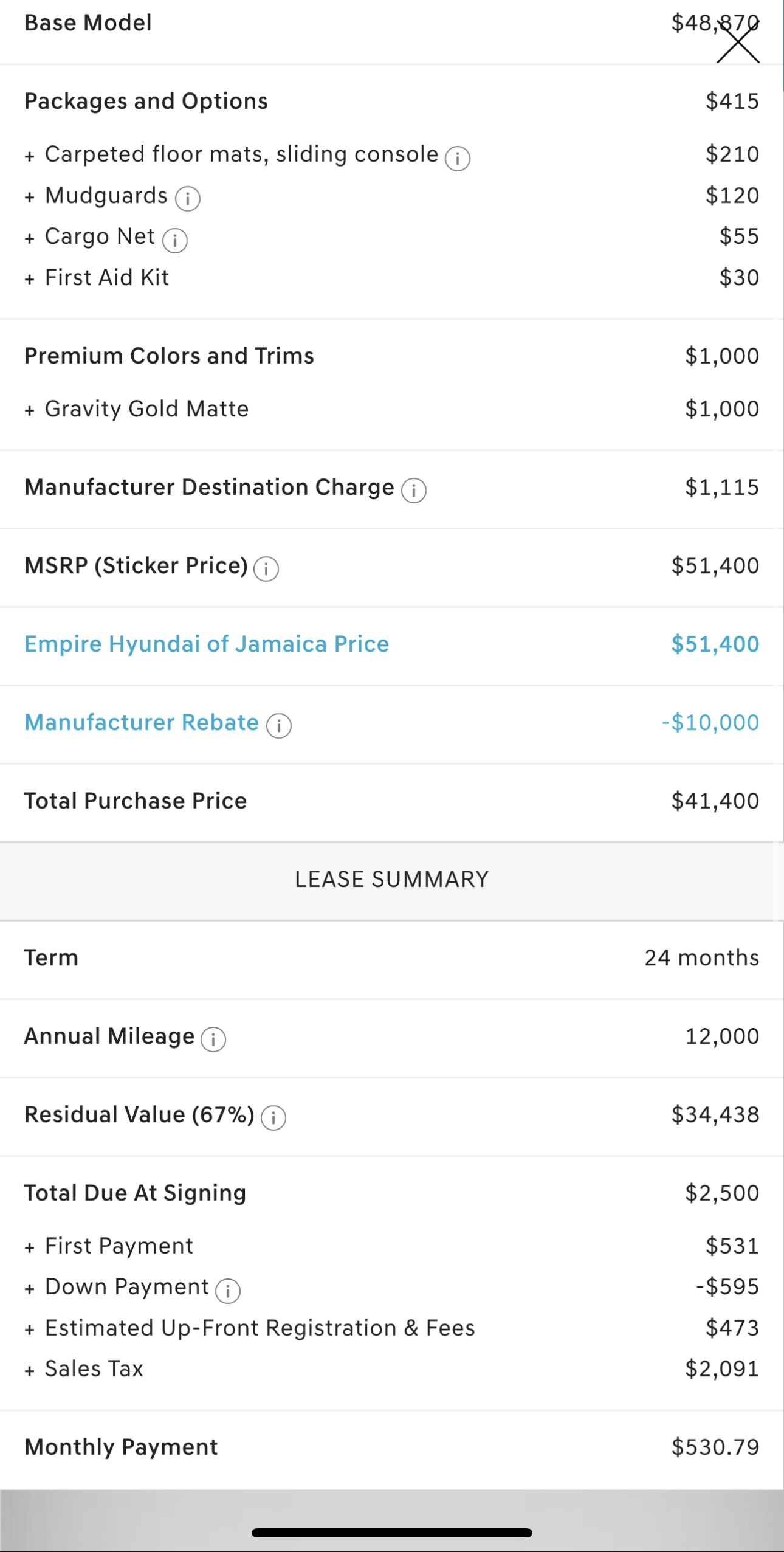
Task: Open Manufacturer Destination Charge info icon
Action: tap(414, 490)
